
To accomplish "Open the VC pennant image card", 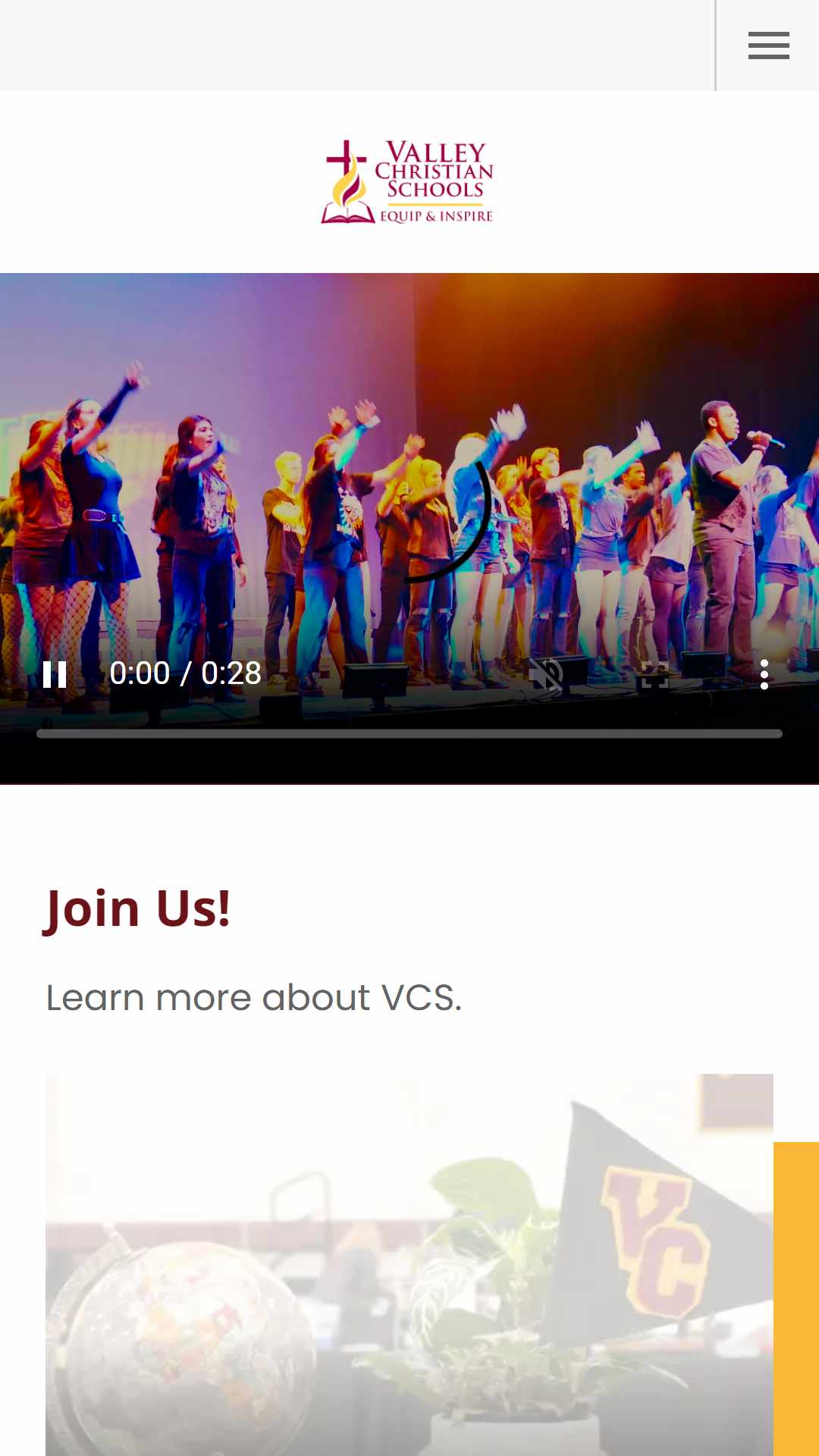I will point(409,1265).
